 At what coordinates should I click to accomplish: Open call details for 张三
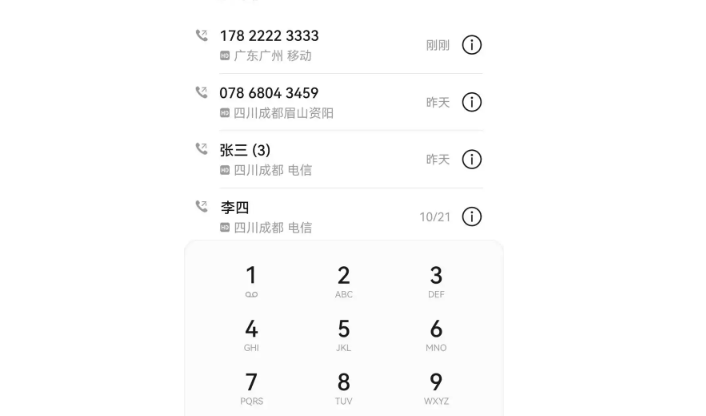pos(472,159)
